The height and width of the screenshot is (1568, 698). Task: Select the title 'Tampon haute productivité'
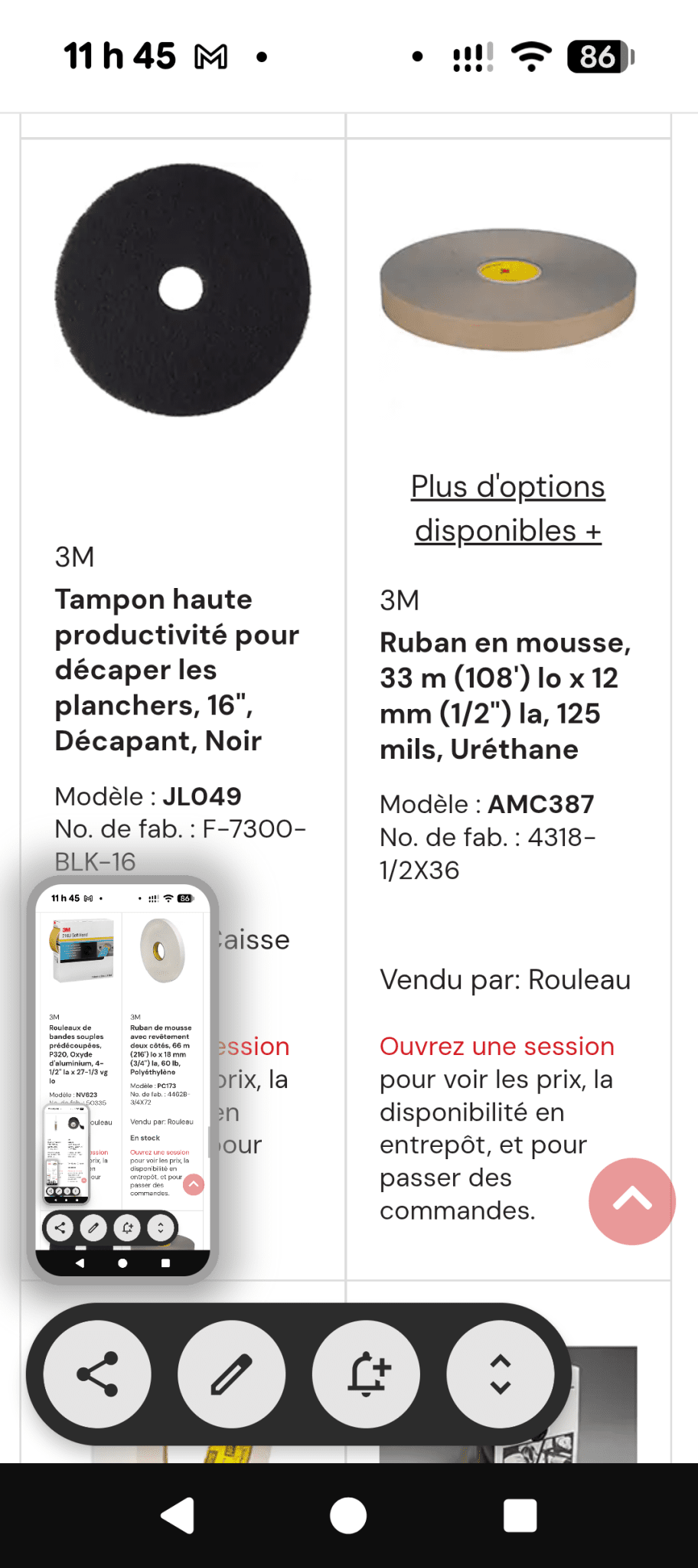[176, 668]
